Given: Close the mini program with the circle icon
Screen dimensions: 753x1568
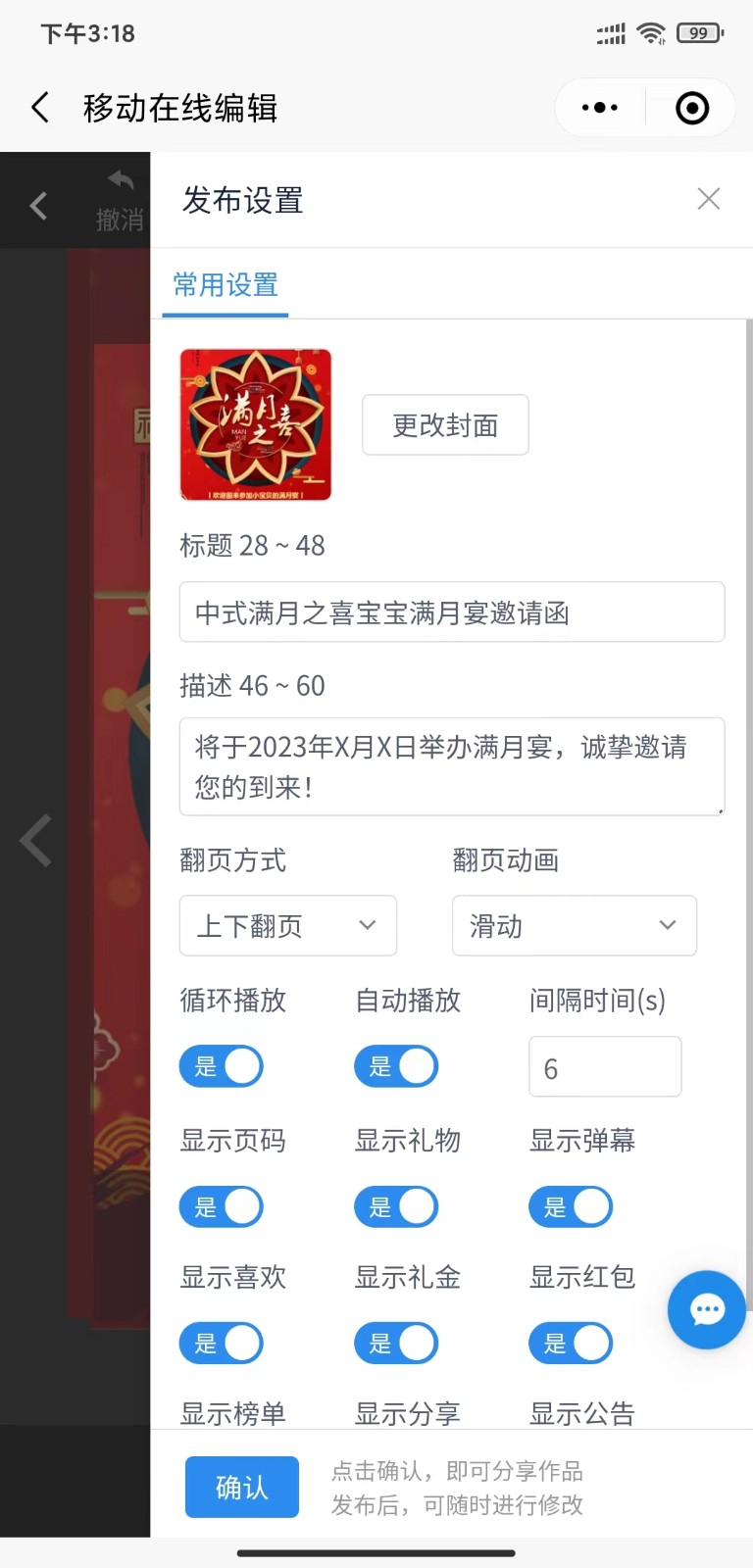Looking at the screenshot, I should pyautogui.click(x=692, y=108).
